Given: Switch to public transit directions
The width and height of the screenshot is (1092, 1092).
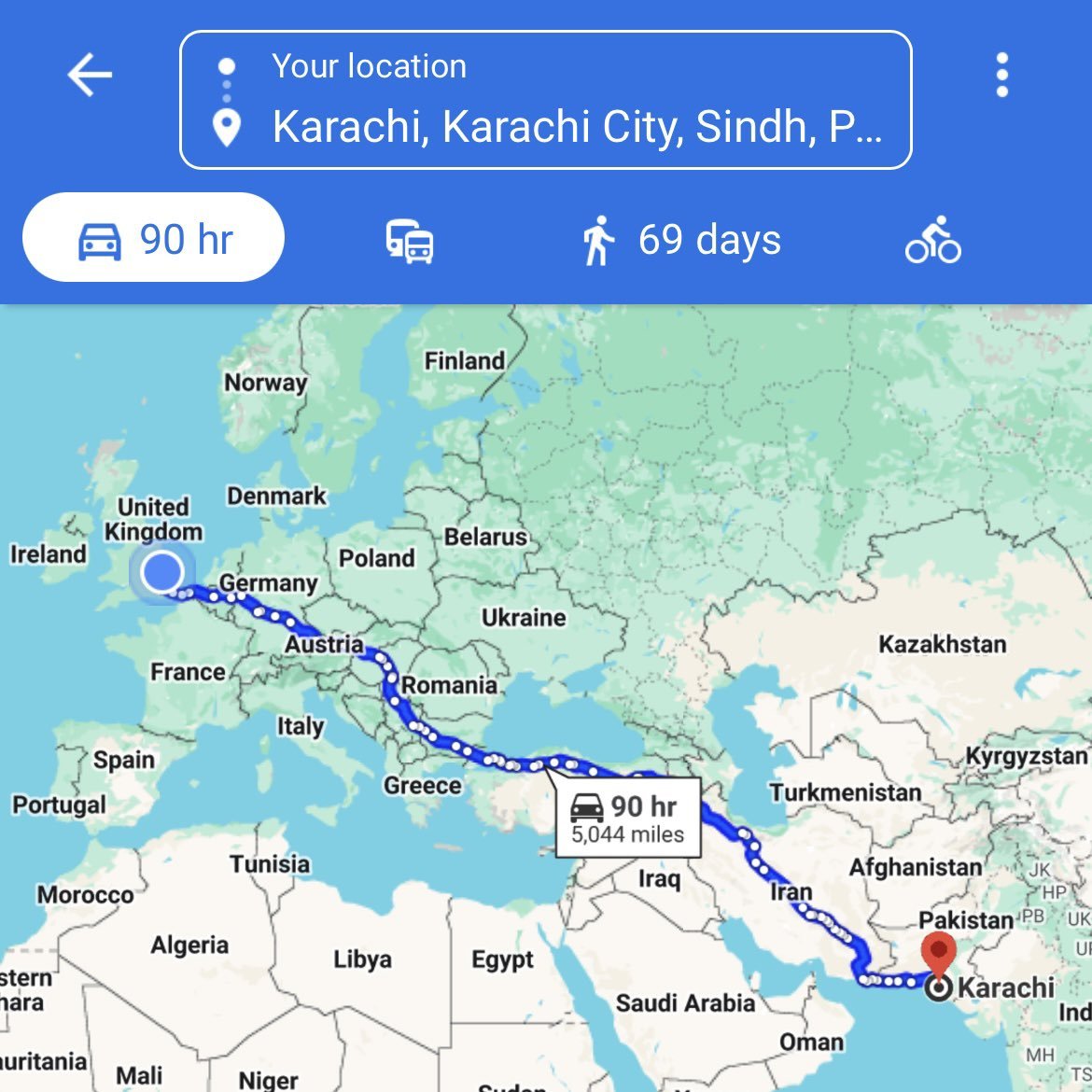Looking at the screenshot, I should pos(410,241).
